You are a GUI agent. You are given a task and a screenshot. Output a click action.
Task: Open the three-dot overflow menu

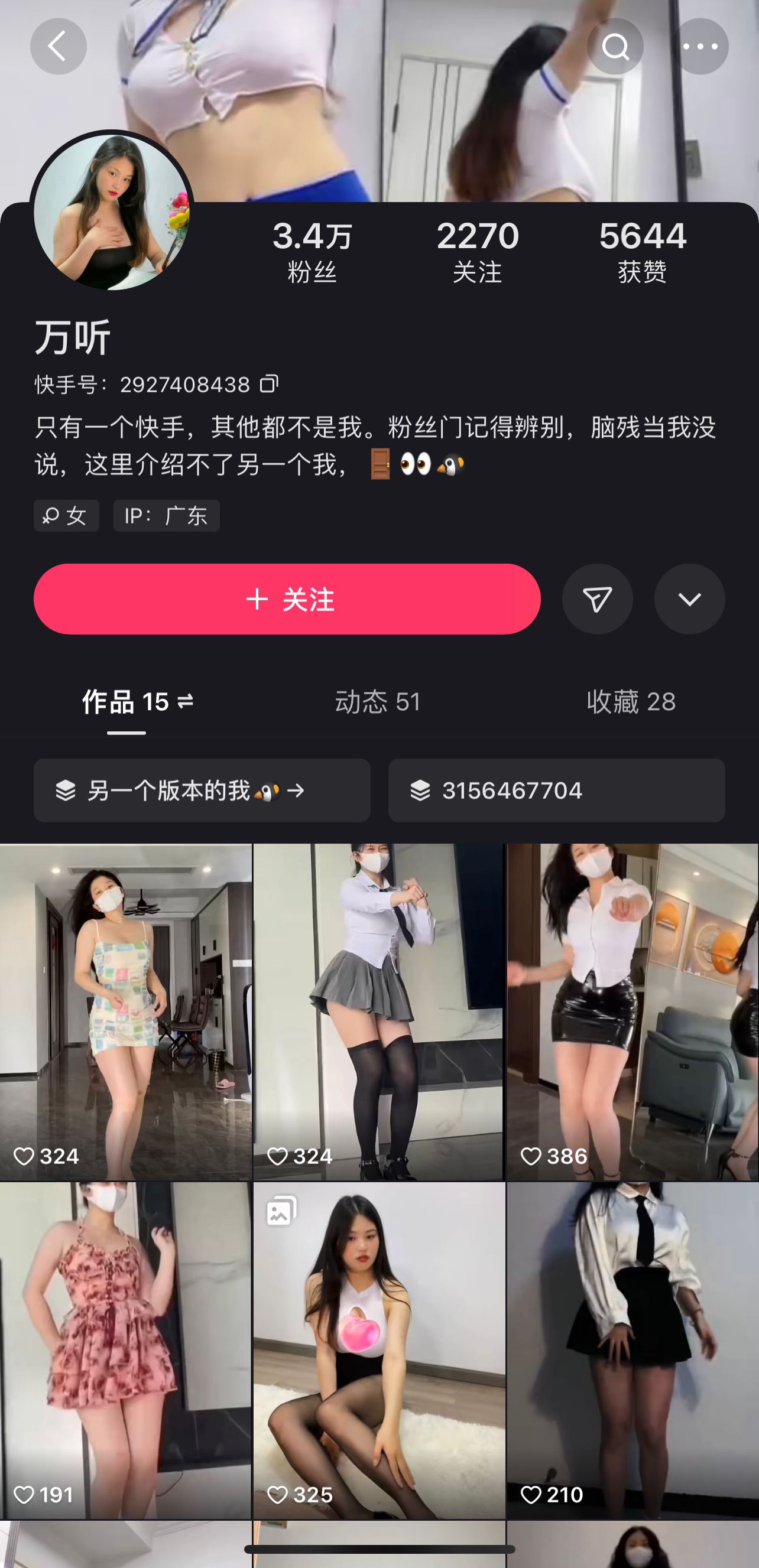[700, 46]
